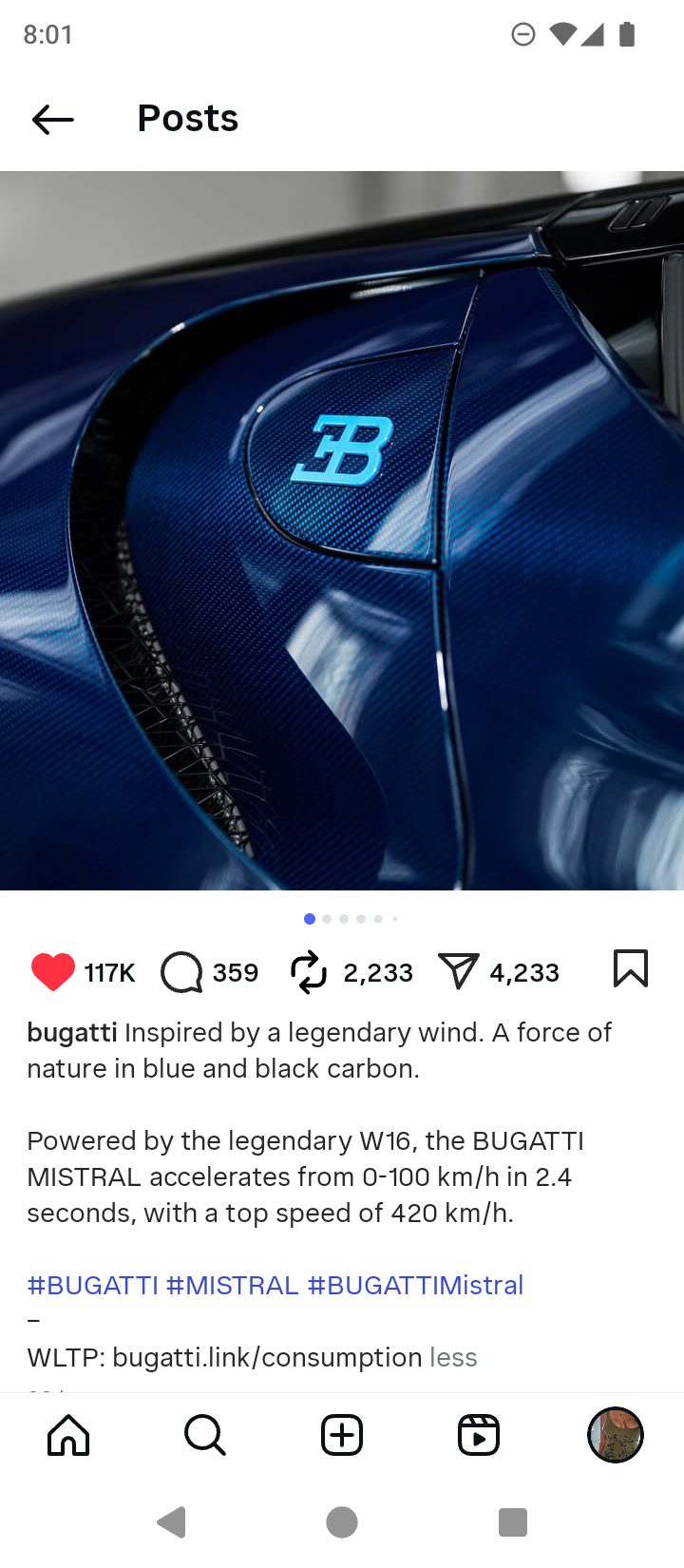This screenshot has height=1568, width=684.
Task: Open your profile from the avatar tab
Action: (x=616, y=1435)
